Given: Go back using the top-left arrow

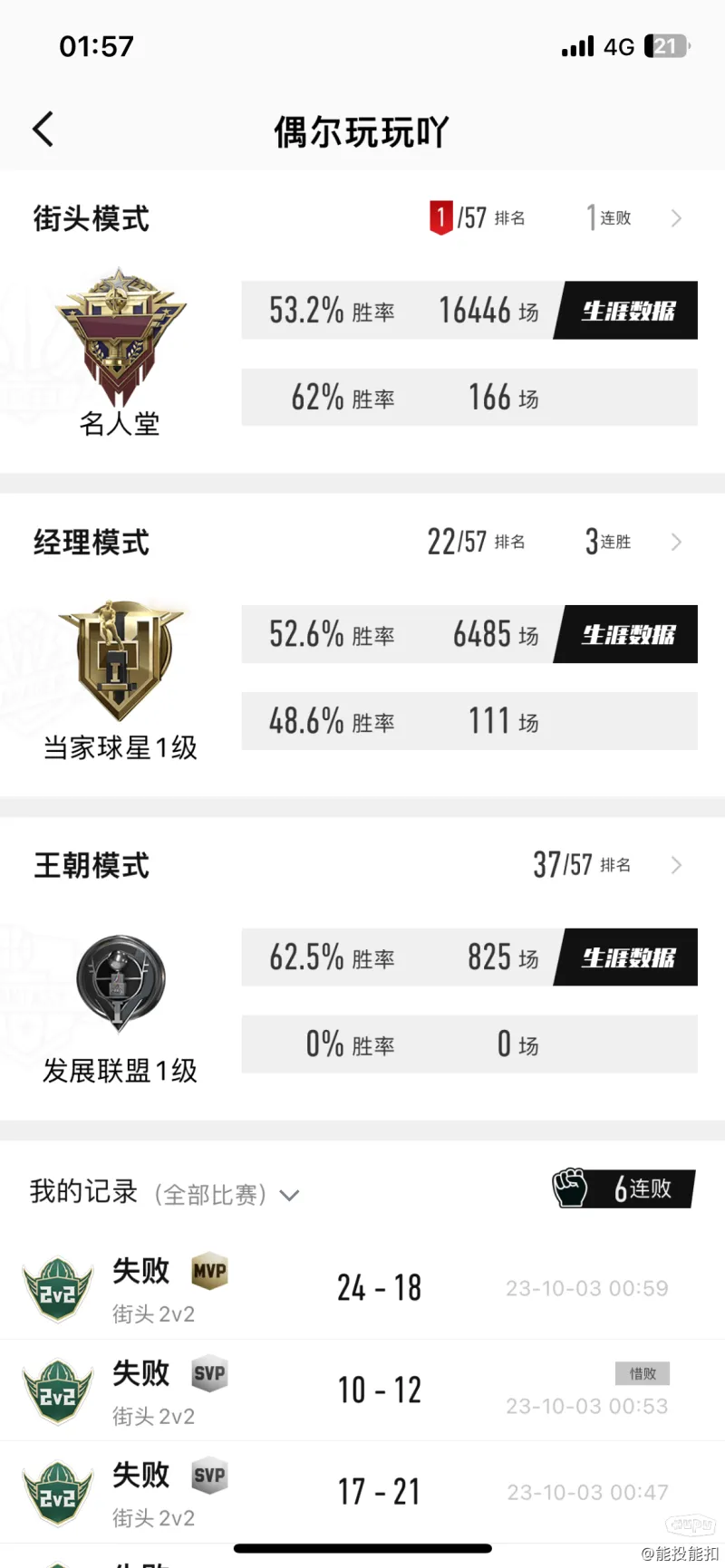Looking at the screenshot, I should click(43, 130).
